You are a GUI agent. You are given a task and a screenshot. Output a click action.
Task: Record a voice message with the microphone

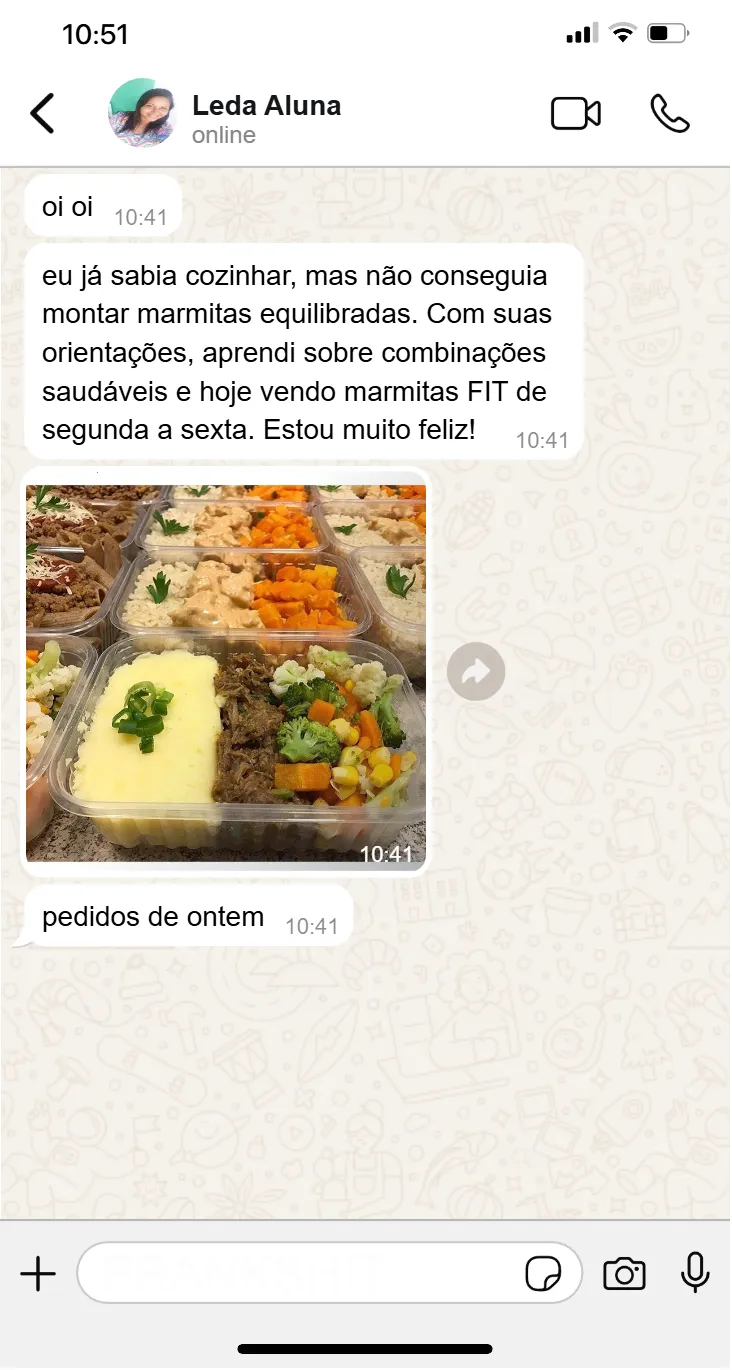(x=695, y=1274)
